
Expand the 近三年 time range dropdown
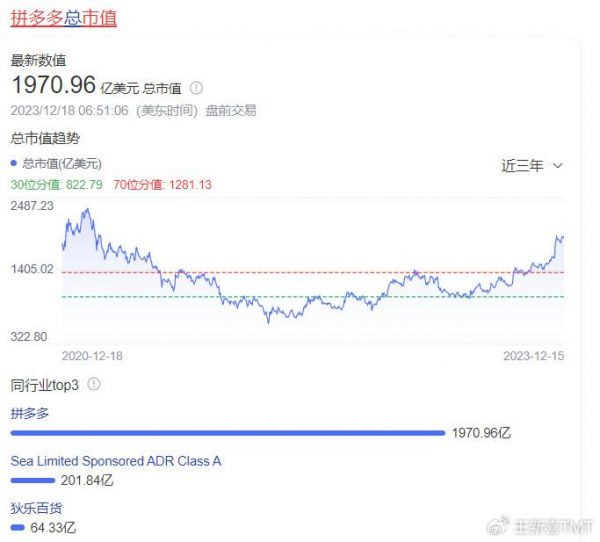[532, 166]
